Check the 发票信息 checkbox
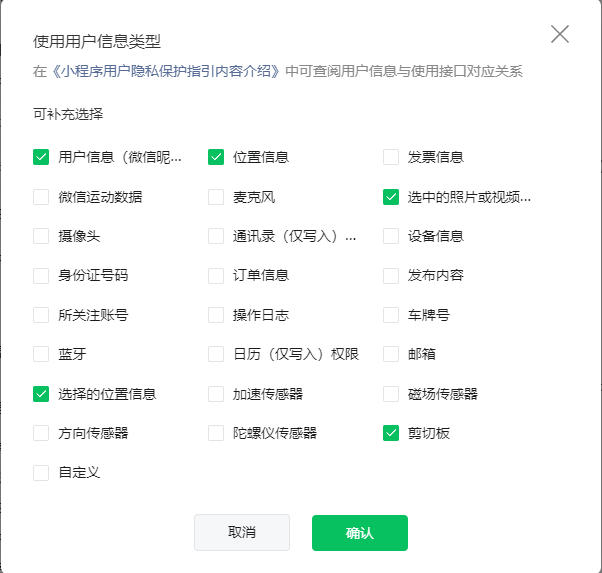 point(391,157)
